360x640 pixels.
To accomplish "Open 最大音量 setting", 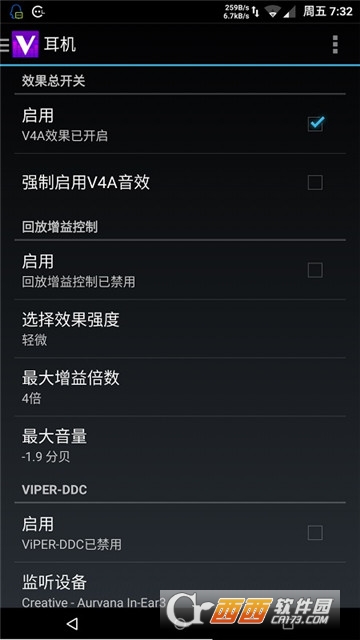I will 180,446.
